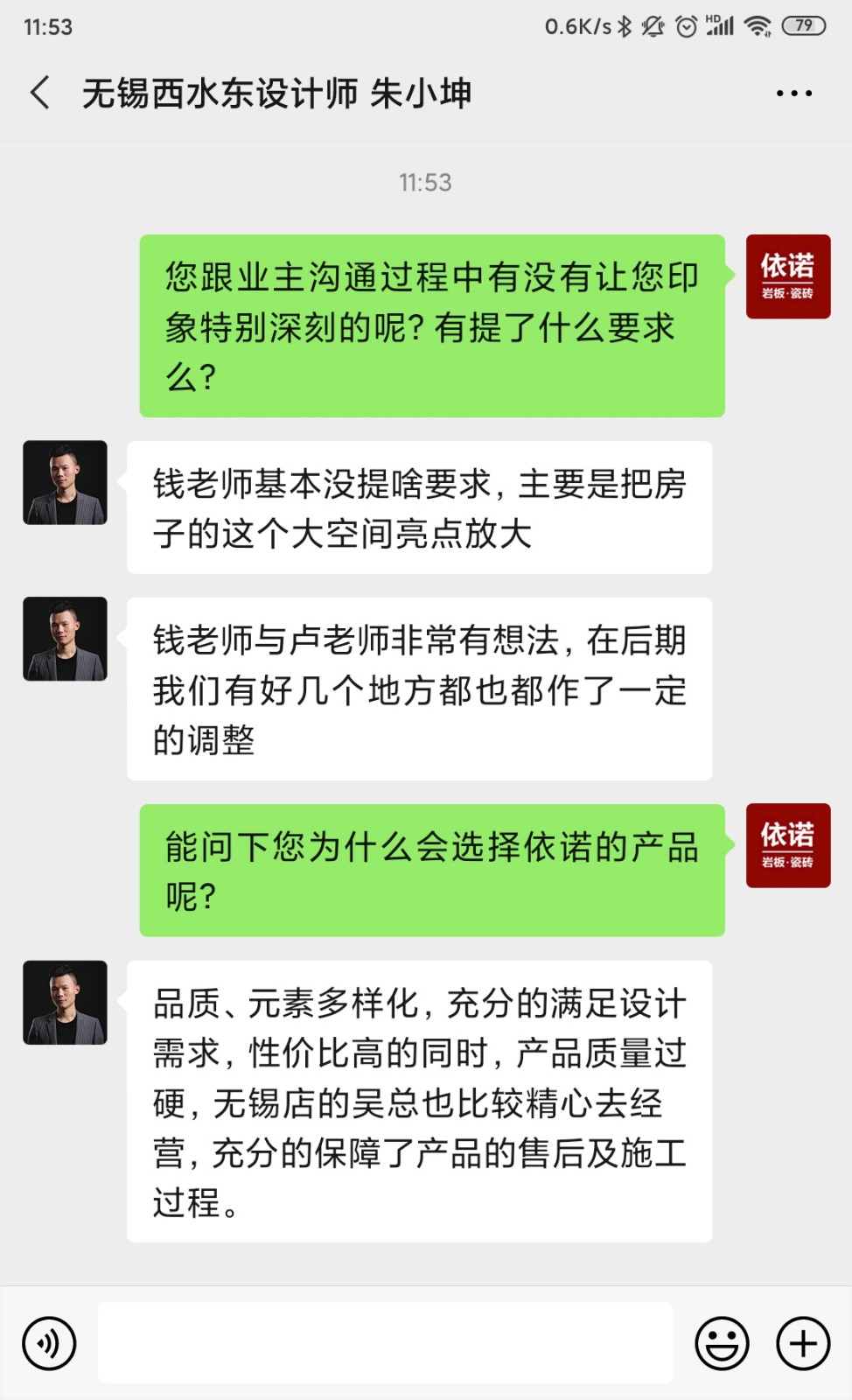Focus the message text field
Viewport: 852px width, 1400px height.
click(x=385, y=1343)
